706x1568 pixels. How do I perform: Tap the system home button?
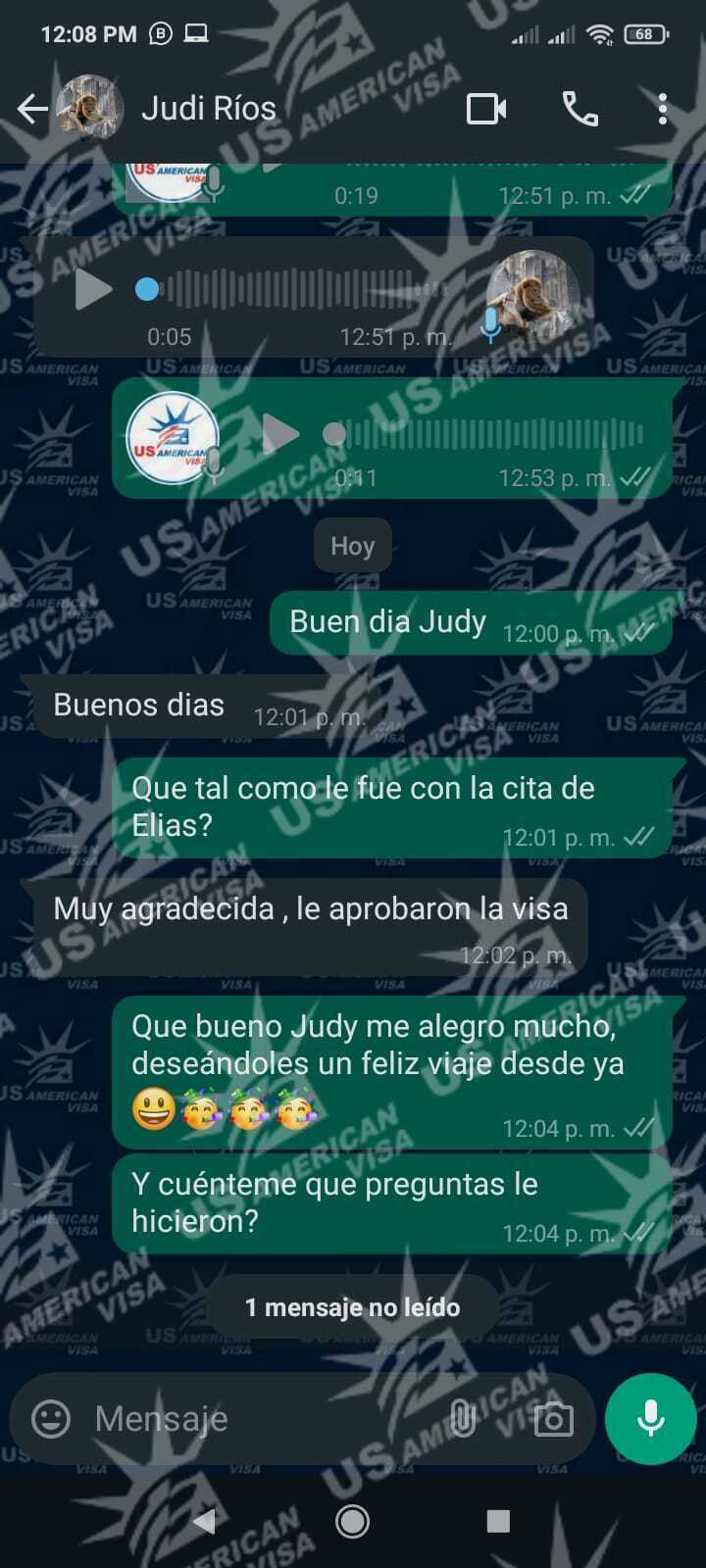click(352, 1521)
